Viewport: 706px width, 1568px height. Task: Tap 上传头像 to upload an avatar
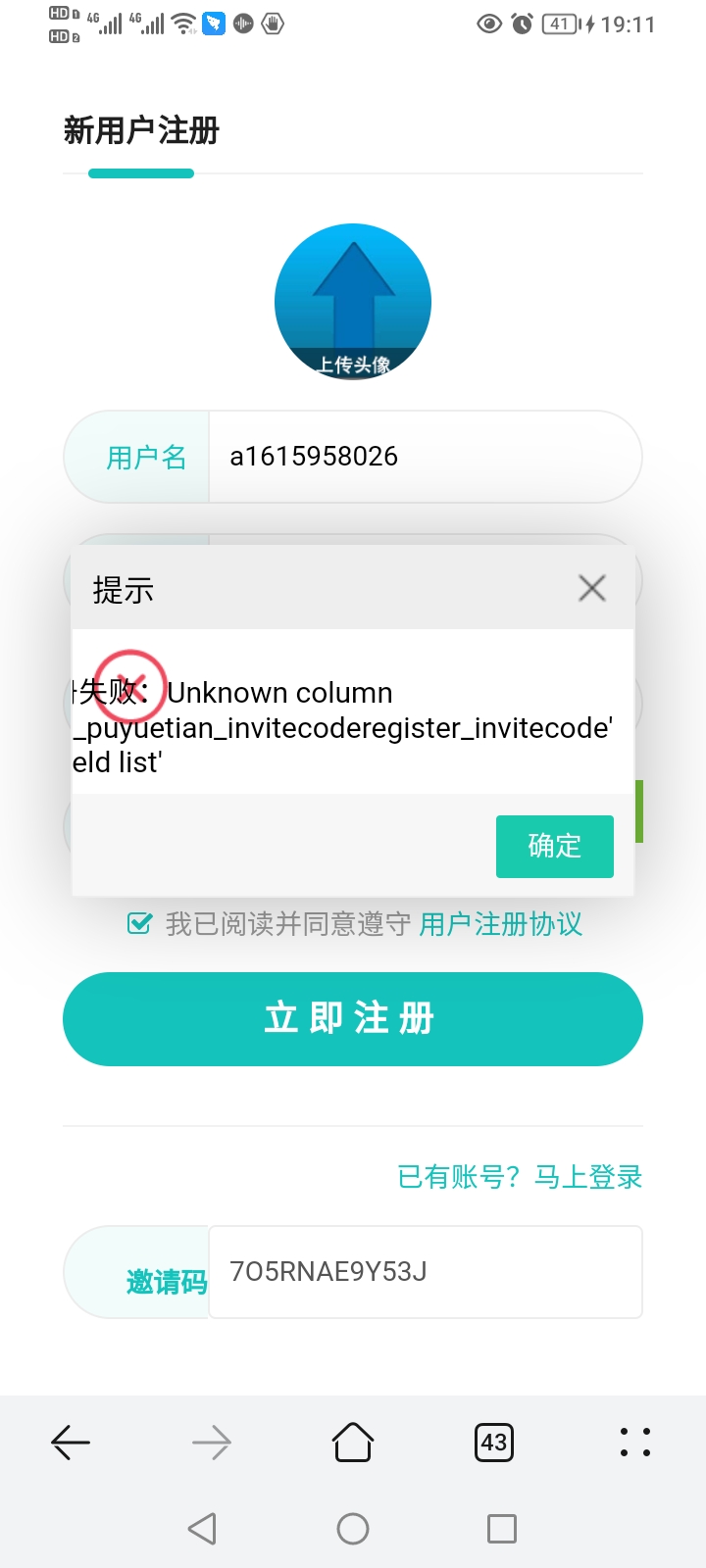(x=353, y=302)
